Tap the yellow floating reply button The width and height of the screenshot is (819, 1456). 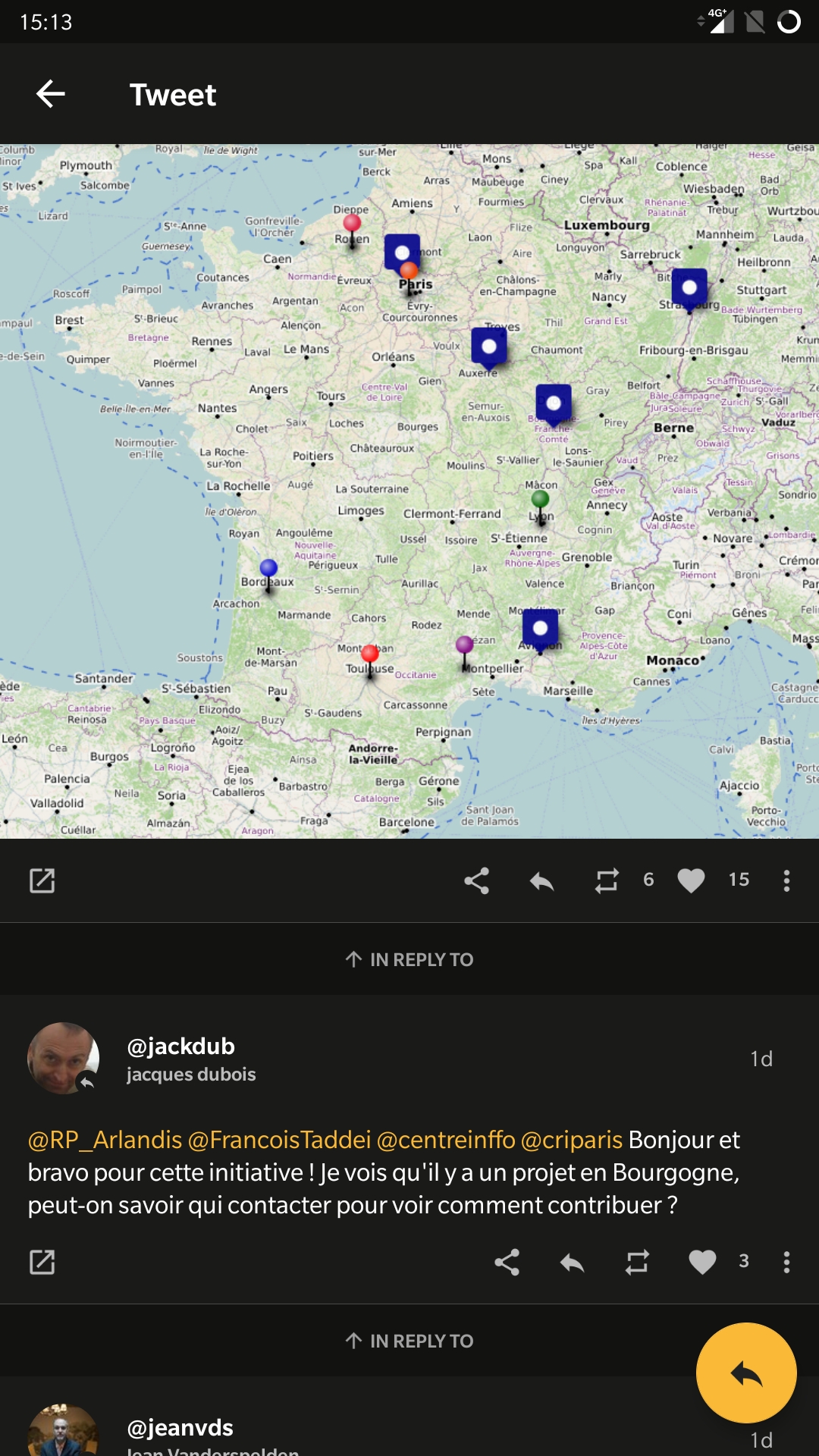coord(746,1373)
